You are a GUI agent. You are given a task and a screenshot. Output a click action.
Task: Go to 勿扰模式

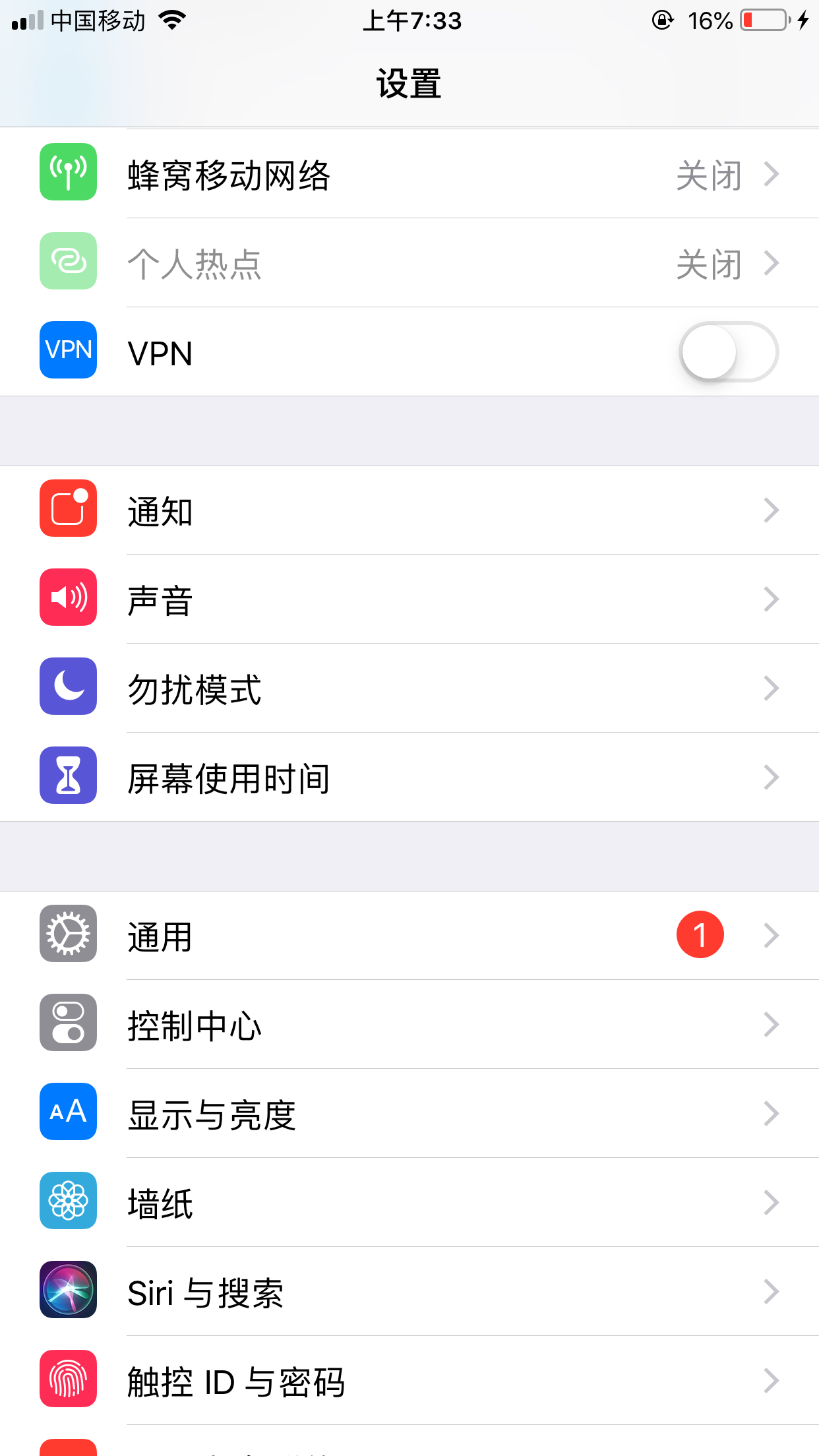click(409, 688)
